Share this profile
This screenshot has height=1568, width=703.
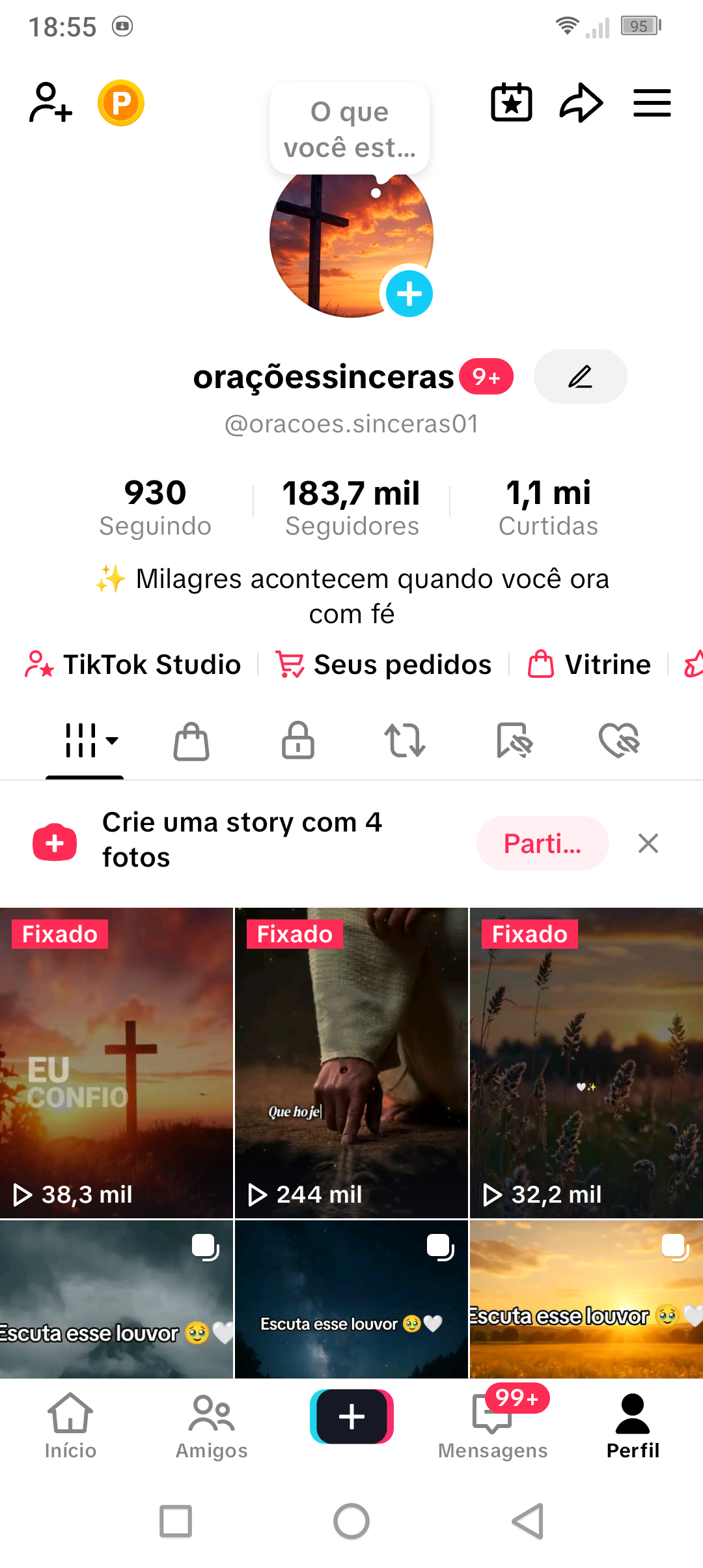[581, 103]
